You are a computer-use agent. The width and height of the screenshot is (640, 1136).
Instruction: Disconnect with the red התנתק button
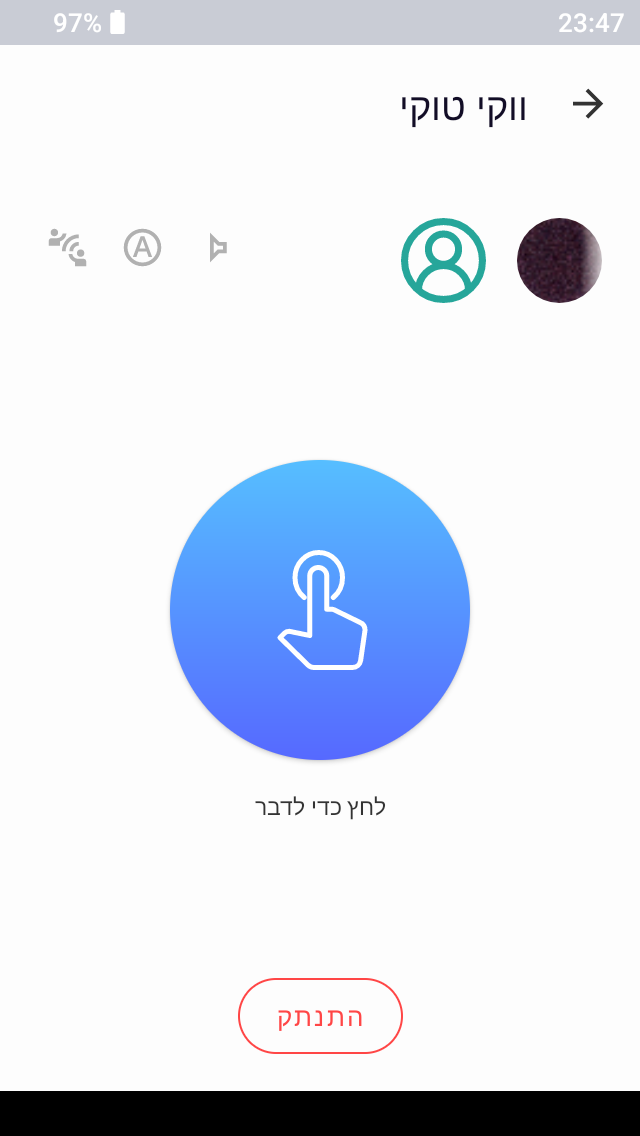[320, 1016]
